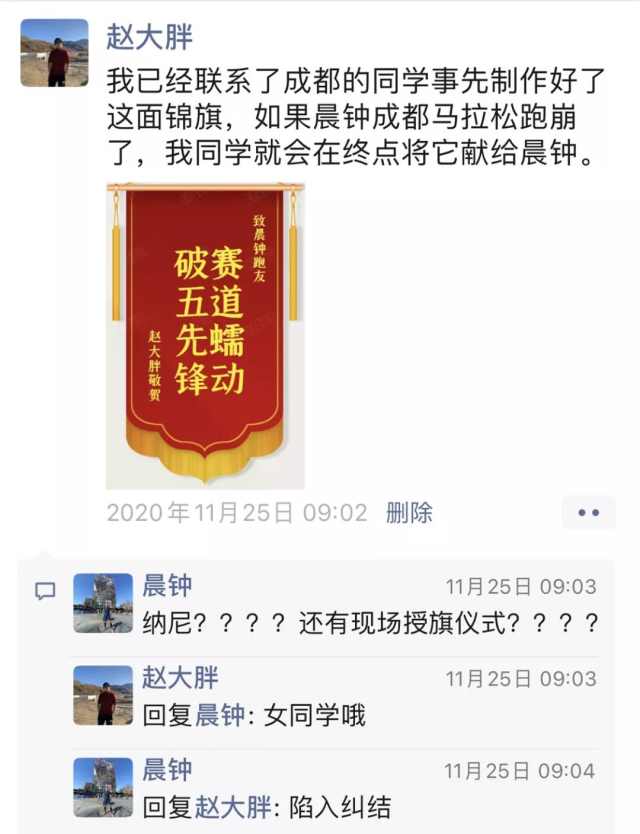Tap the 晨钟 link in 赵大胖's reply

point(219,715)
